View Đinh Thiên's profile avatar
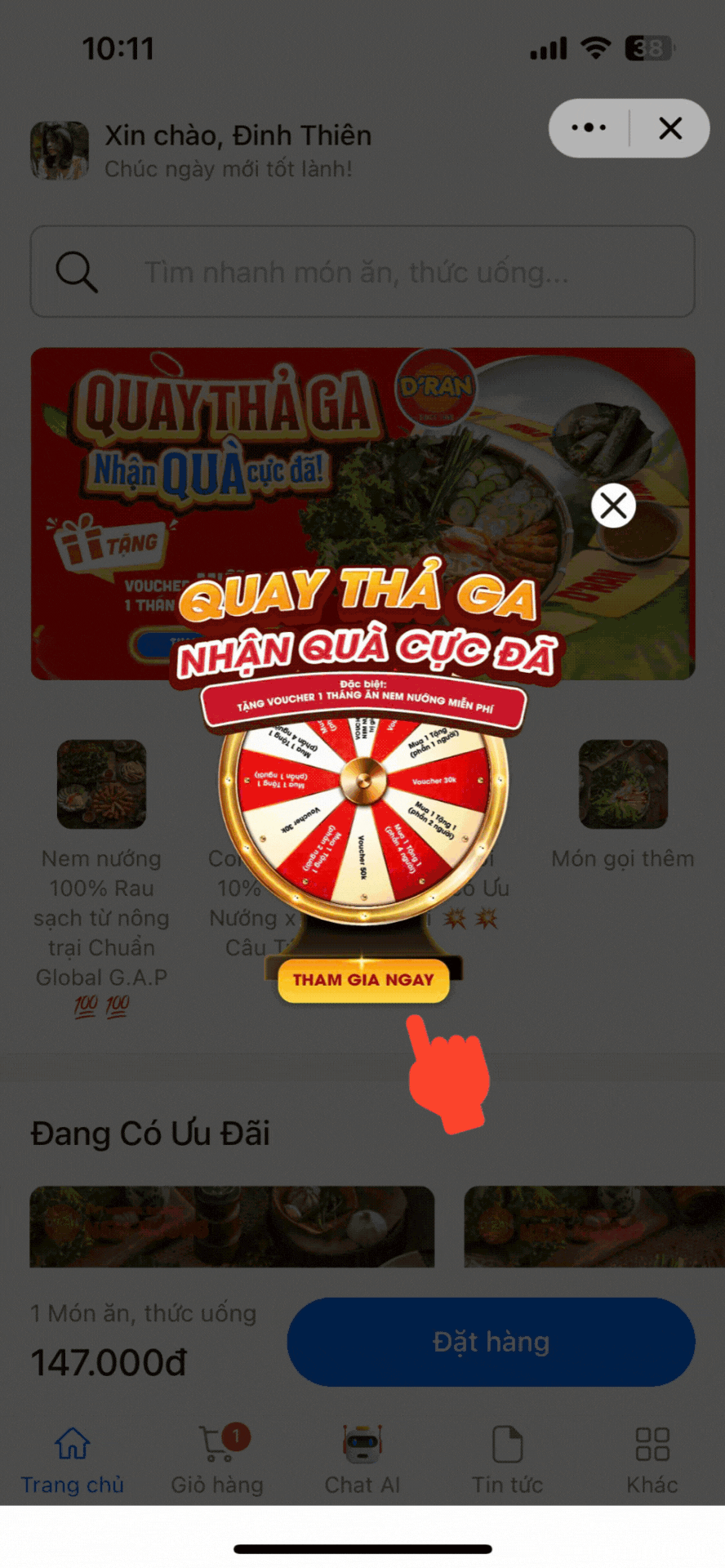Image resolution: width=725 pixels, height=1568 pixels. pos(60,151)
